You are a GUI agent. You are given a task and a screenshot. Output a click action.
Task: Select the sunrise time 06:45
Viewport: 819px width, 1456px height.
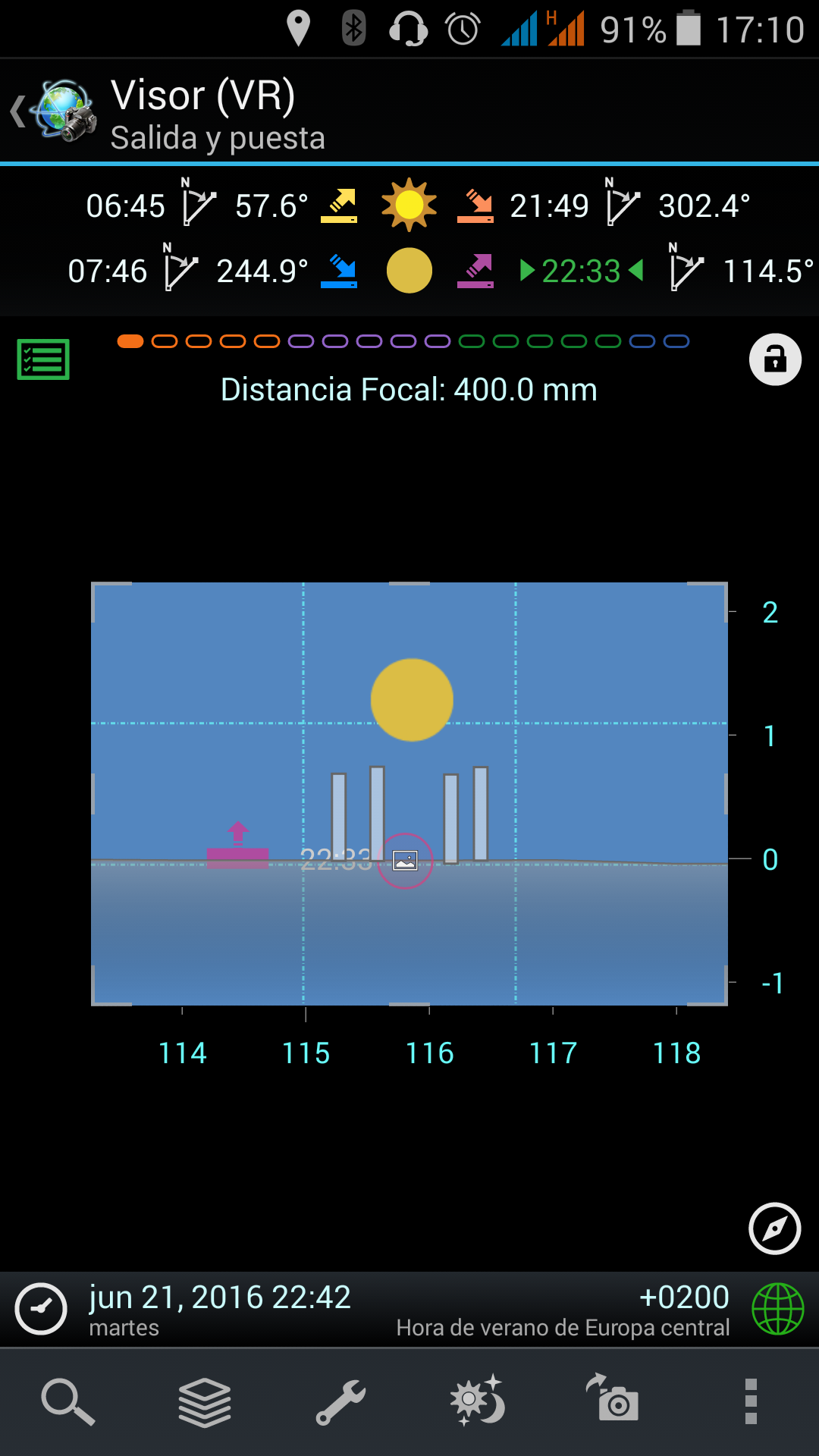[x=125, y=206]
